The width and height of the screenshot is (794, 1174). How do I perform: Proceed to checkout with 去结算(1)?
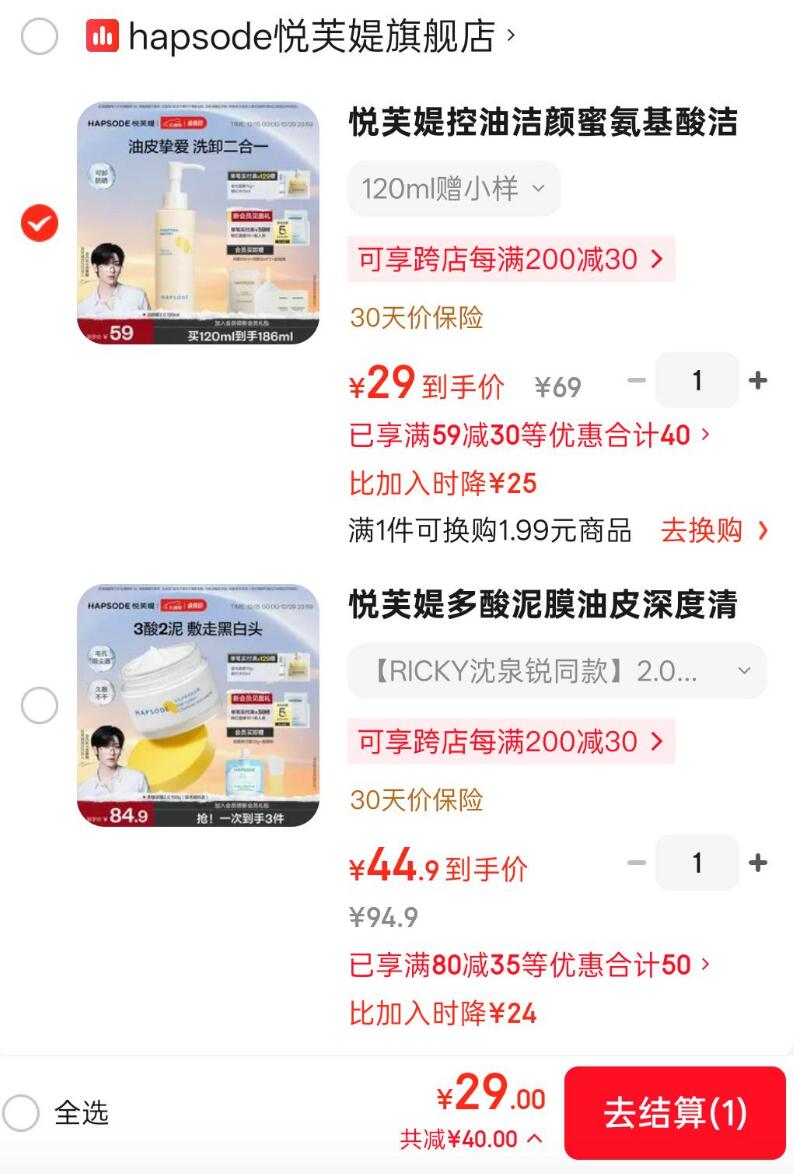pos(675,1112)
